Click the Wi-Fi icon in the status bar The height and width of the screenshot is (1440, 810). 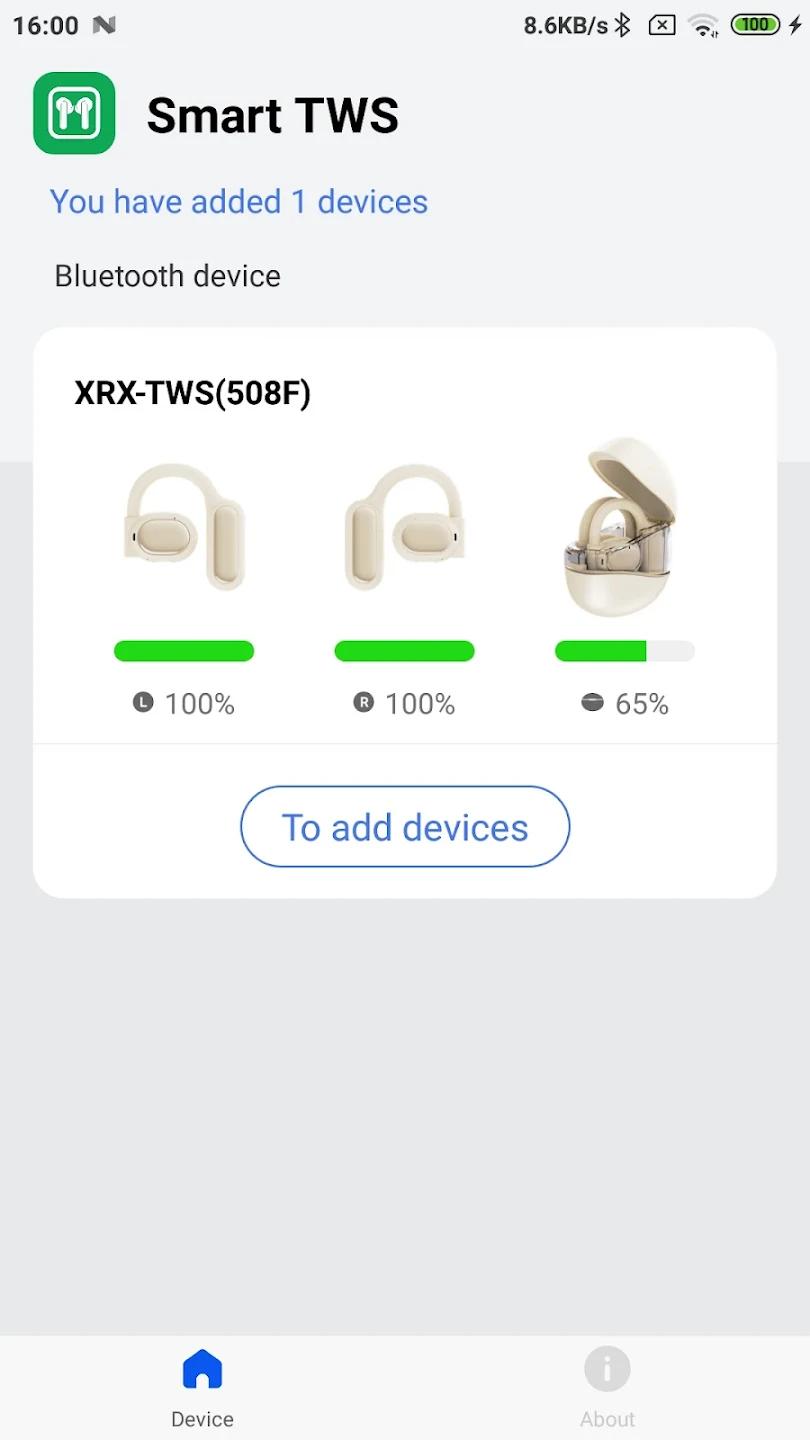[x=704, y=25]
